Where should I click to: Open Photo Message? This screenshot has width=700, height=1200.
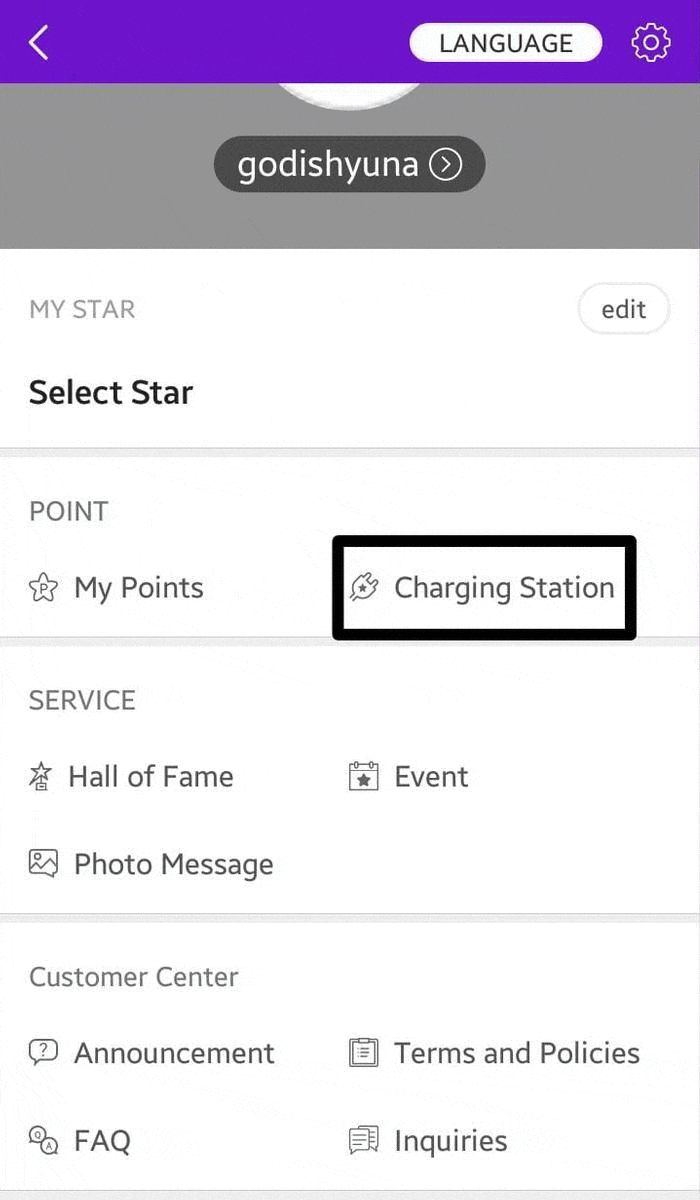151,864
